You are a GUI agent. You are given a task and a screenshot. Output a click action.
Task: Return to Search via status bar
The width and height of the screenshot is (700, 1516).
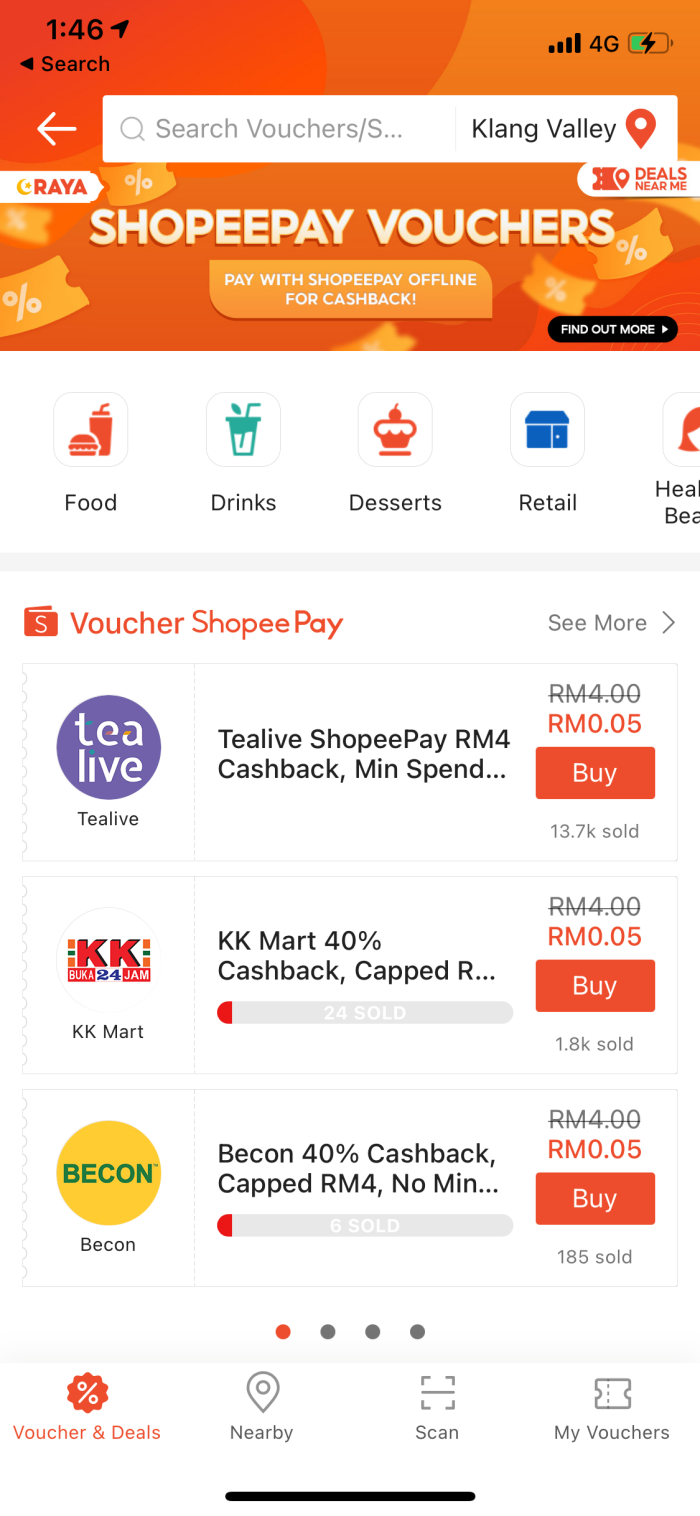[x=65, y=64]
